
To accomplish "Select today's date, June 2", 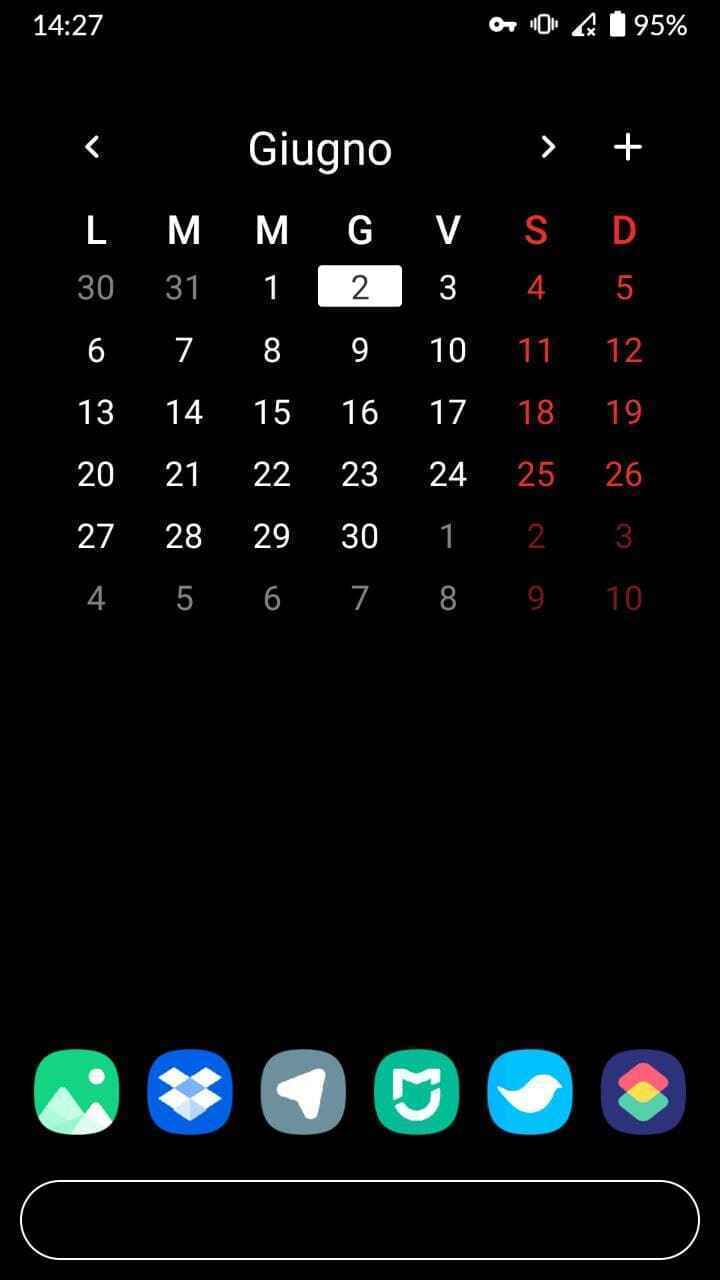I will point(359,287).
